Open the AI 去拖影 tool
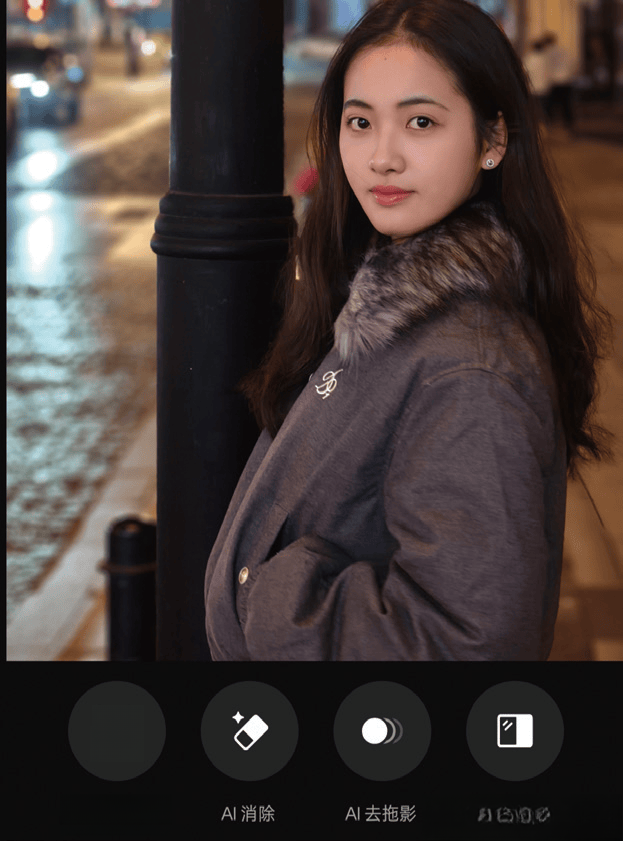The width and height of the screenshot is (623, 841). click(382, 731)
